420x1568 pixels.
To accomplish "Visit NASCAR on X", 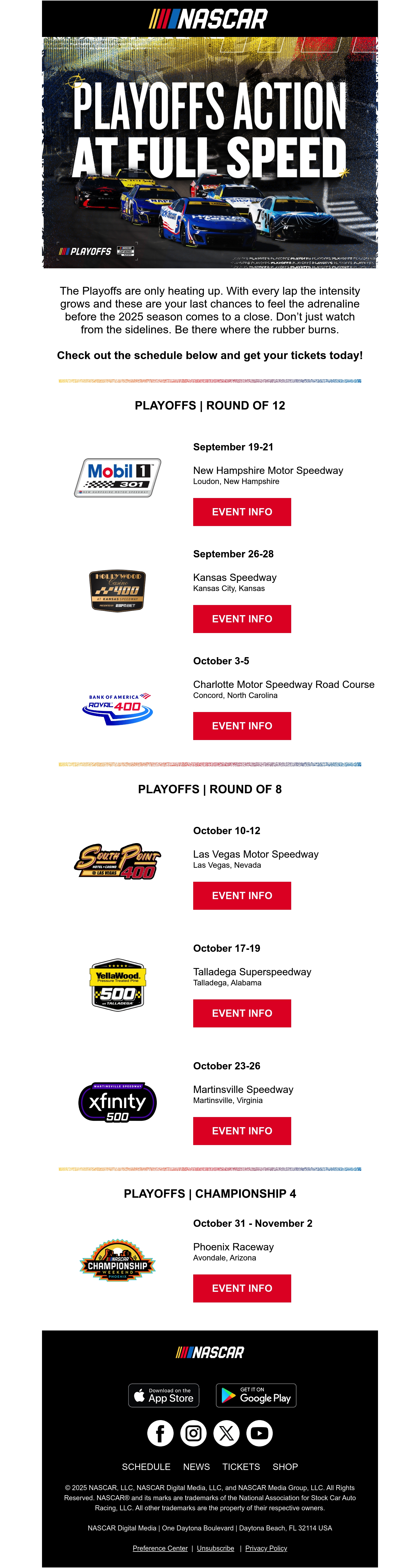I will [x=227, y=1434].
